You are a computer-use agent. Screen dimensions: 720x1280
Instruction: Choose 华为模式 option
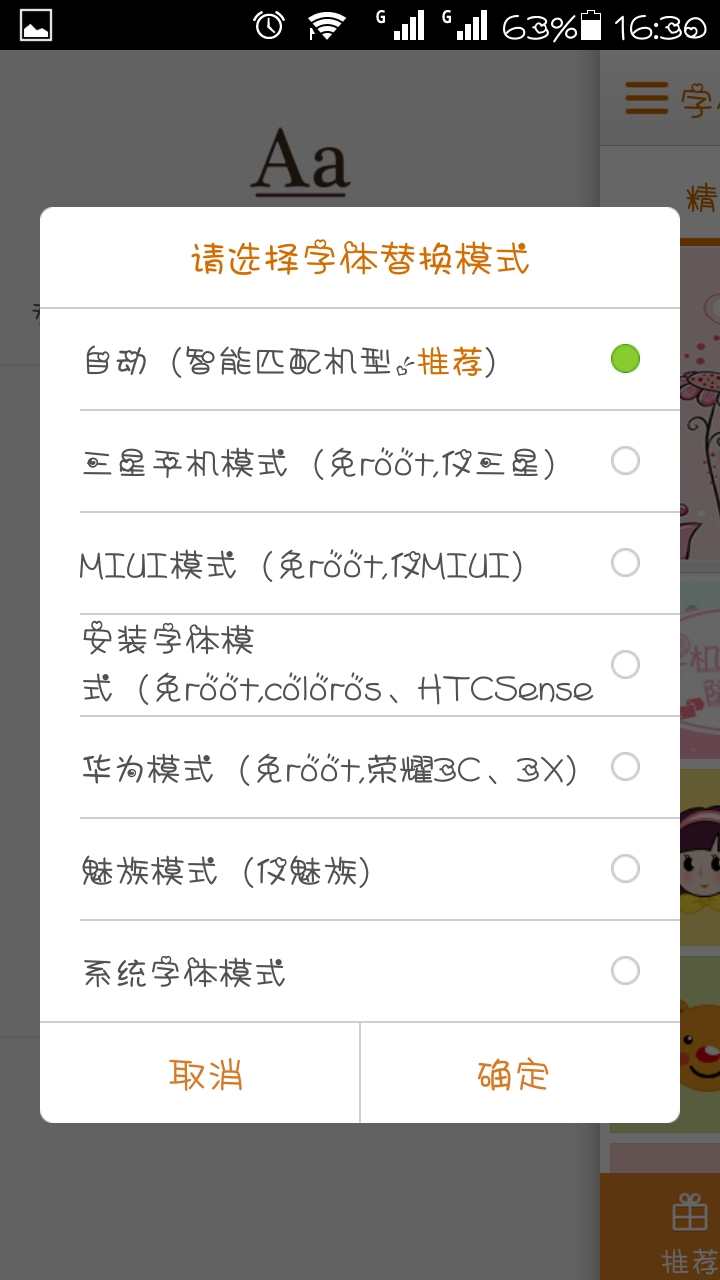click(360, 767)
